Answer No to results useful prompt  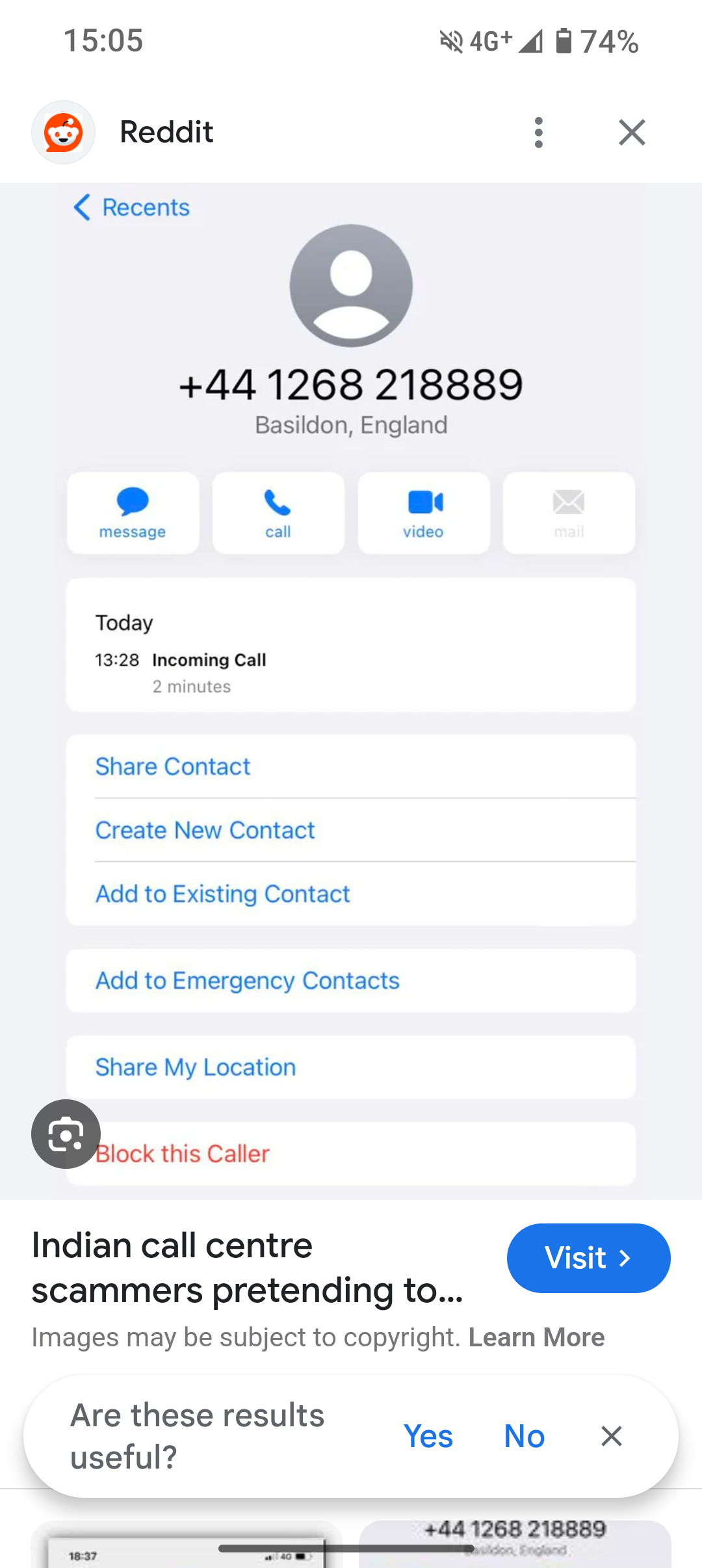(x=524, y=1436)
